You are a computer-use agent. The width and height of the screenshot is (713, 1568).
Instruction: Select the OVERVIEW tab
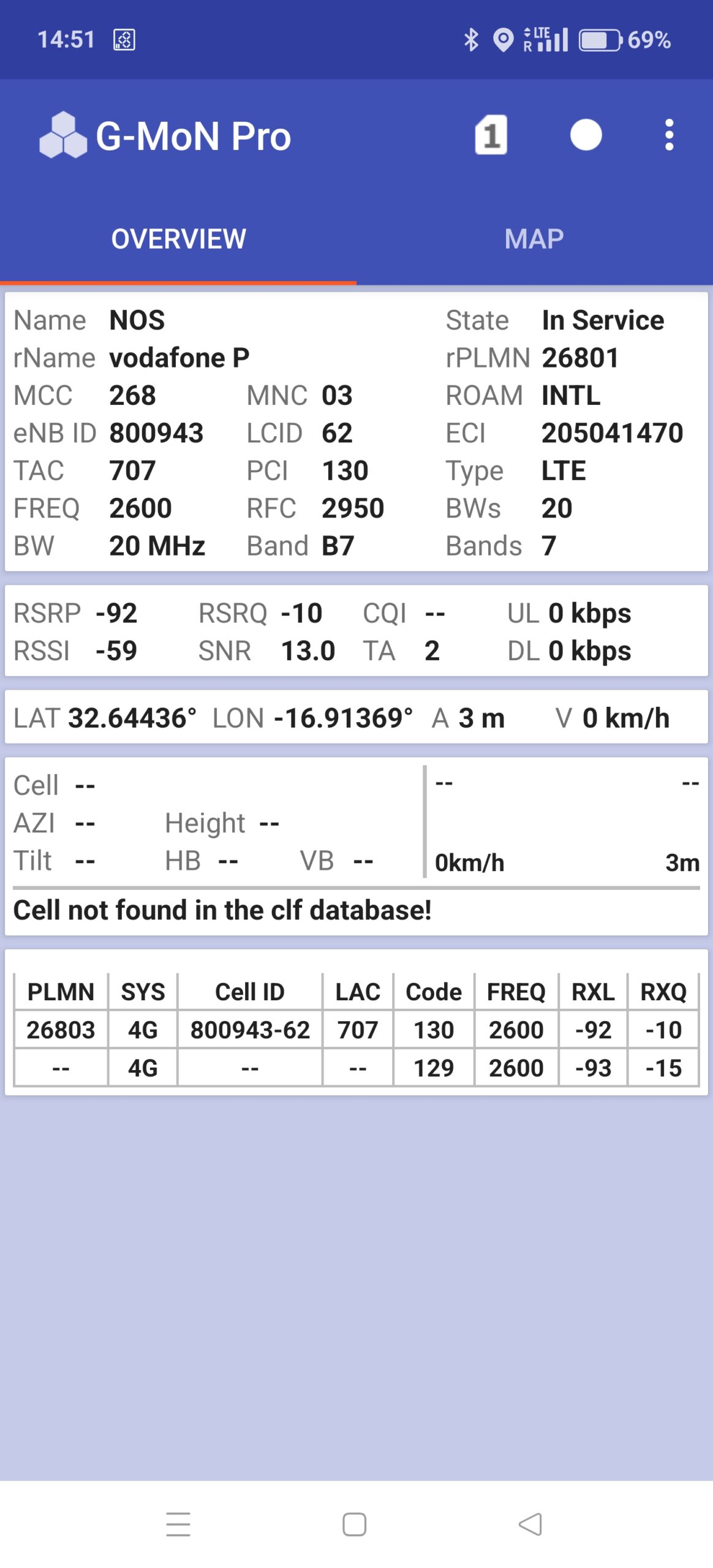pyautogui.click(x=178, y=239)
